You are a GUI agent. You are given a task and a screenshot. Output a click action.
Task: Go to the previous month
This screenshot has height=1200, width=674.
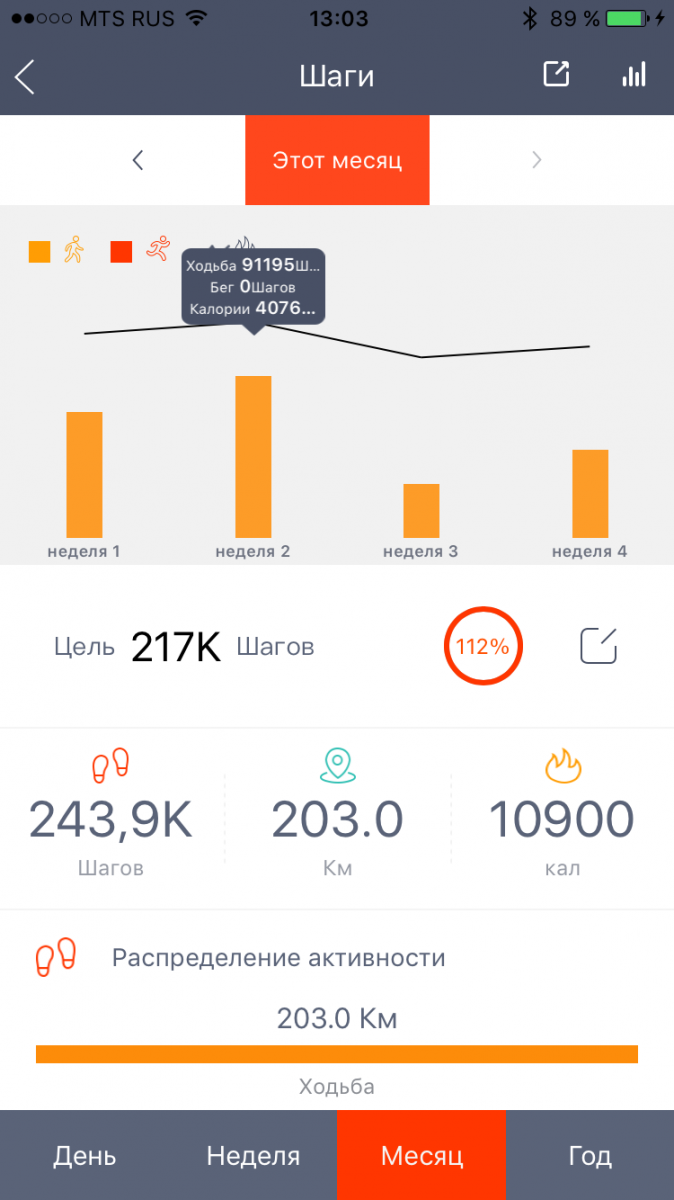click(138, 160)
